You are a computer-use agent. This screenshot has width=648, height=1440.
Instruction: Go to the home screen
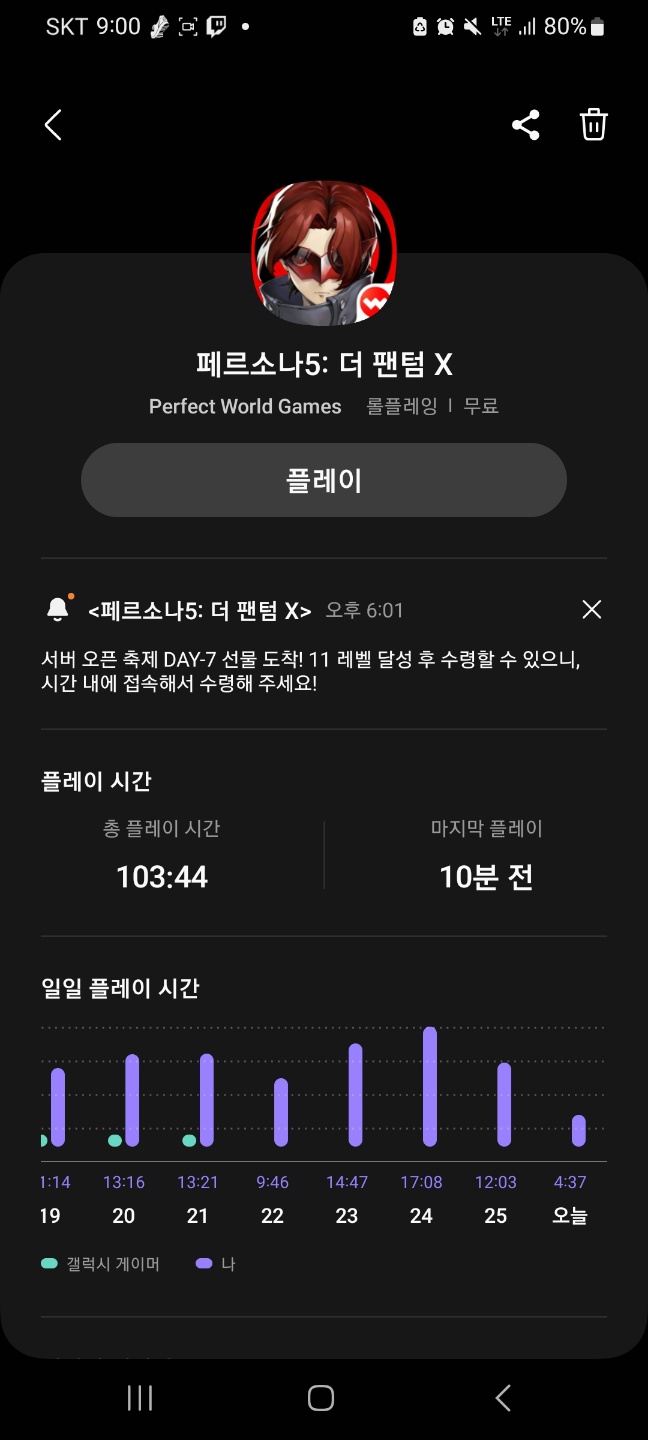click(x=321, y=1398)
